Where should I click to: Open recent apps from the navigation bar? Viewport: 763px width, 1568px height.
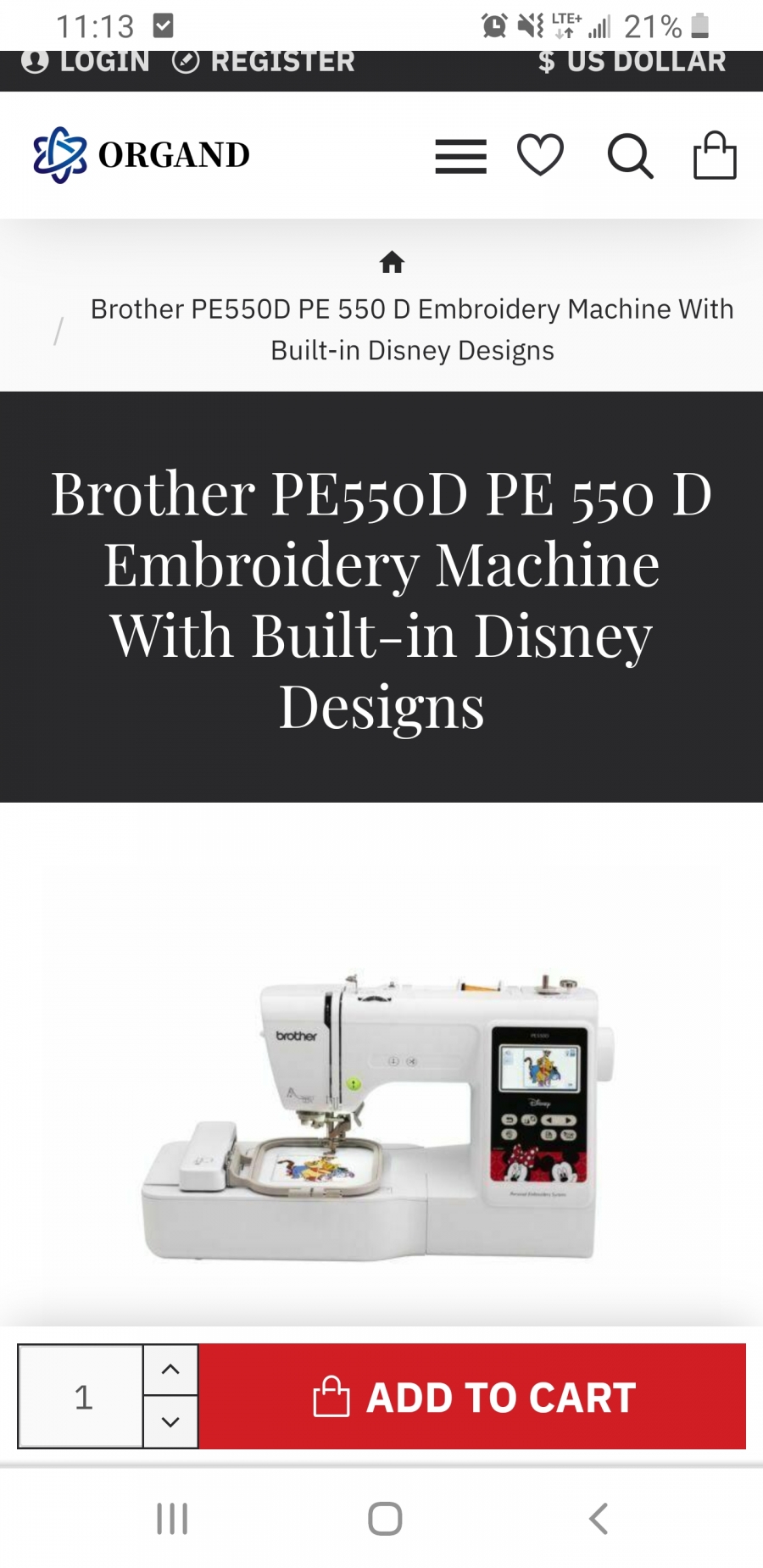(x=172, y=1518)
